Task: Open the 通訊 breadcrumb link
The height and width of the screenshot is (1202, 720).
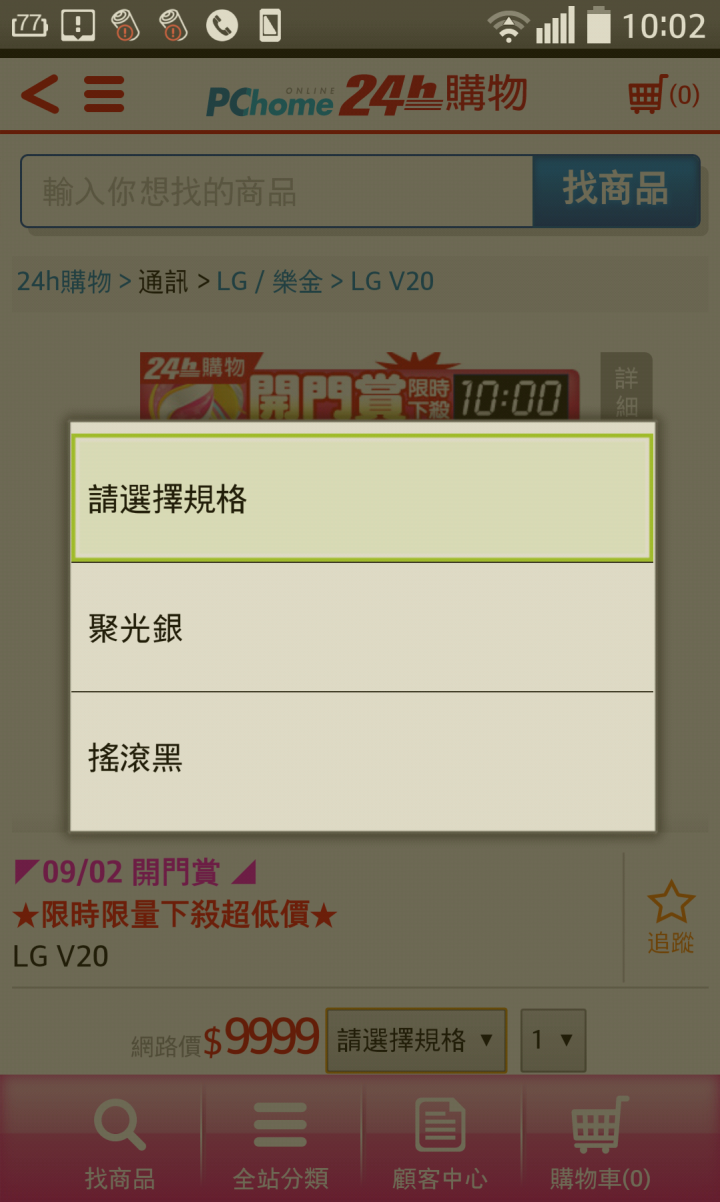Action: 163,282
